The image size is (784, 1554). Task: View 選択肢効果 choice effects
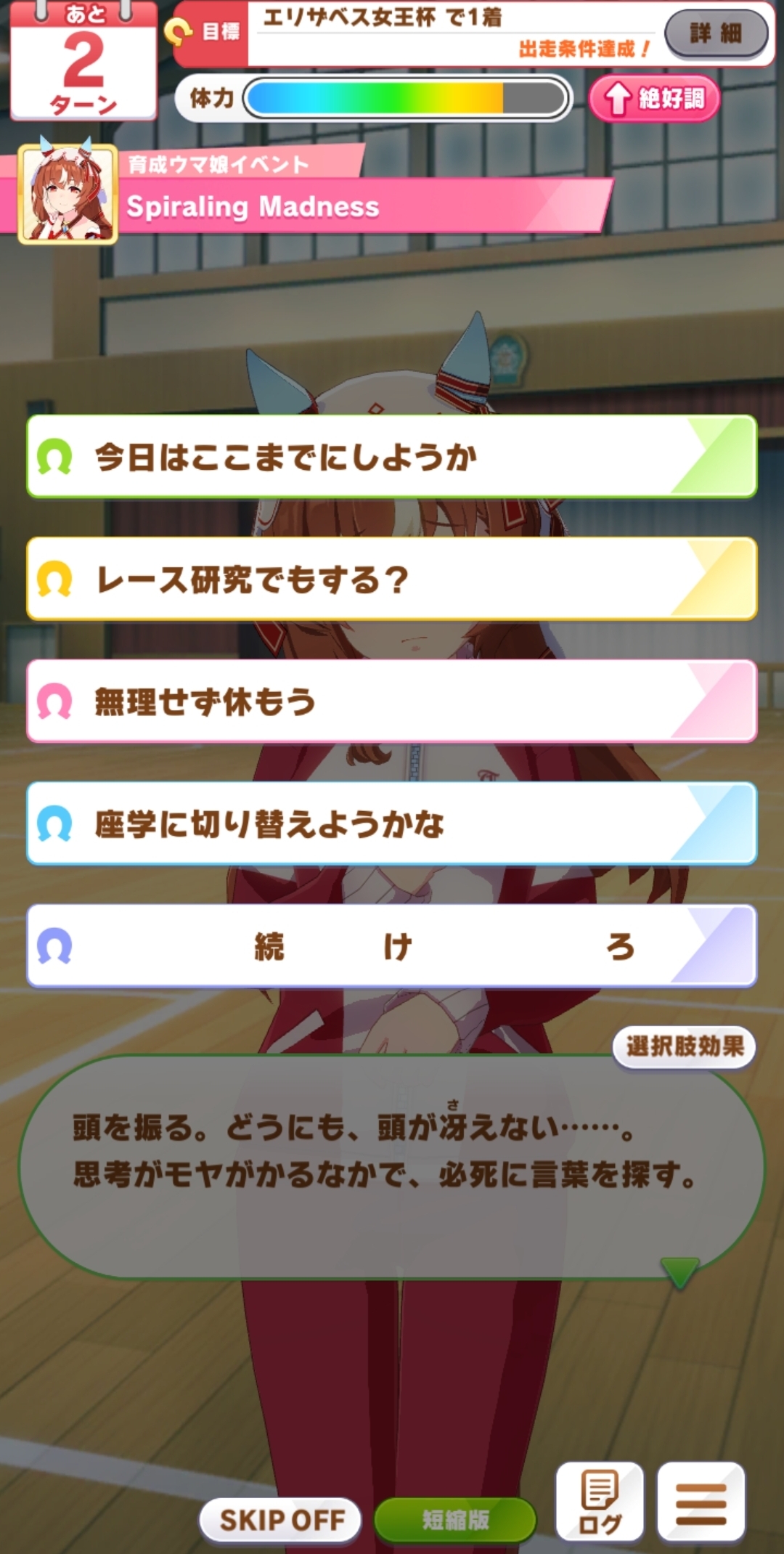pyautogui.click(x=684, y=1046)
